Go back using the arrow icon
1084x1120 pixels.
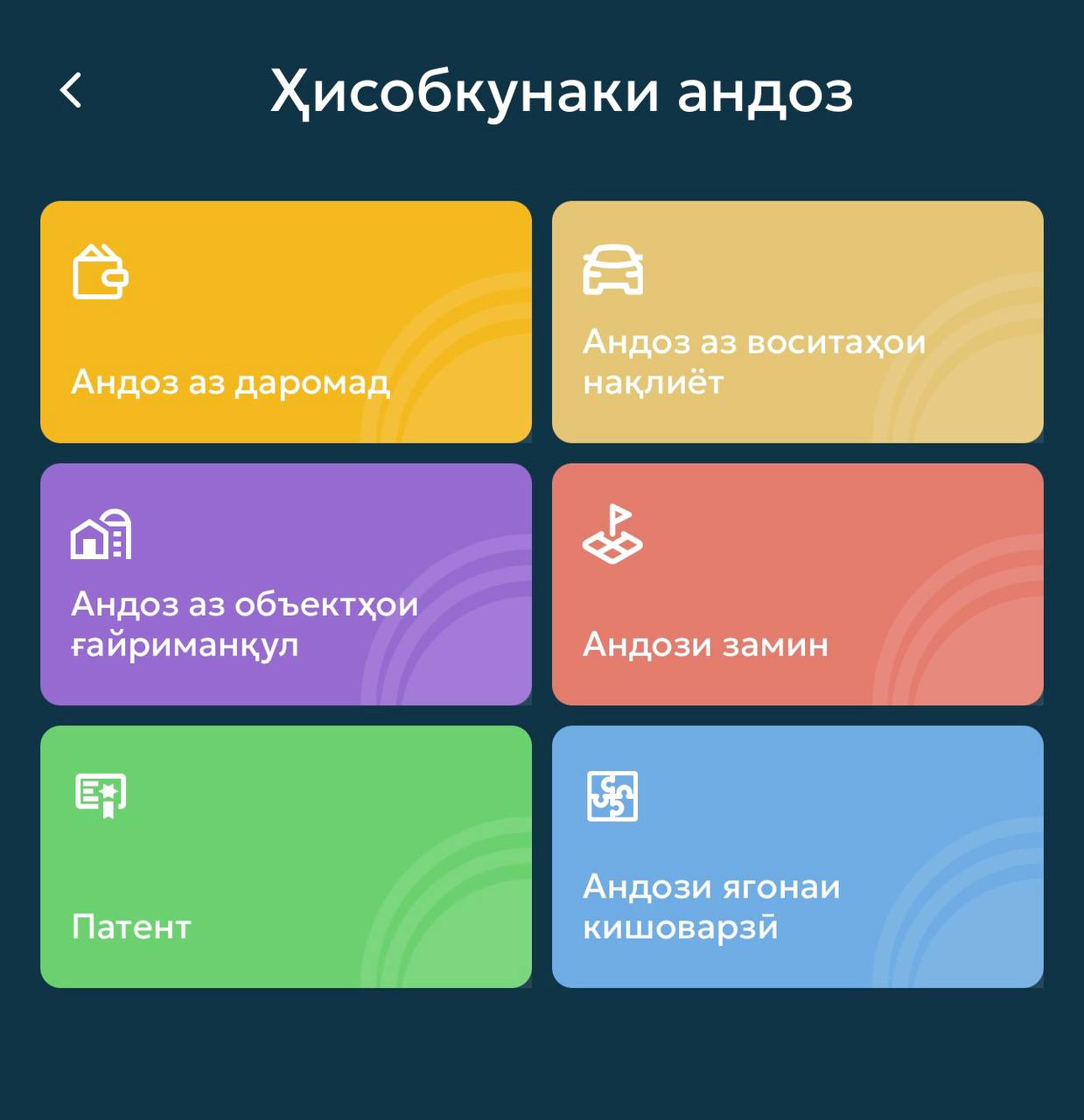point(71,90)
